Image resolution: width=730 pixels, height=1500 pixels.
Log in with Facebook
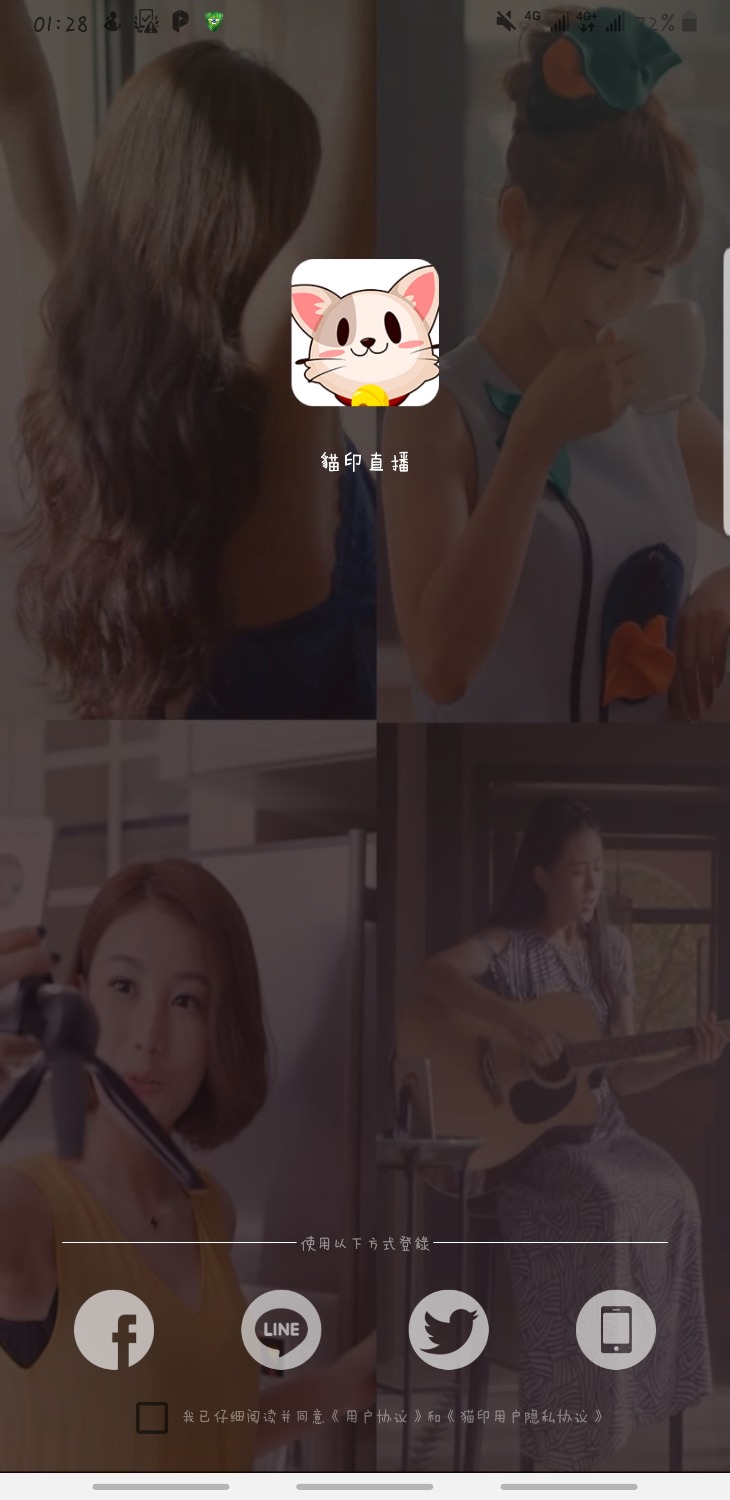tap(114, 1330)
